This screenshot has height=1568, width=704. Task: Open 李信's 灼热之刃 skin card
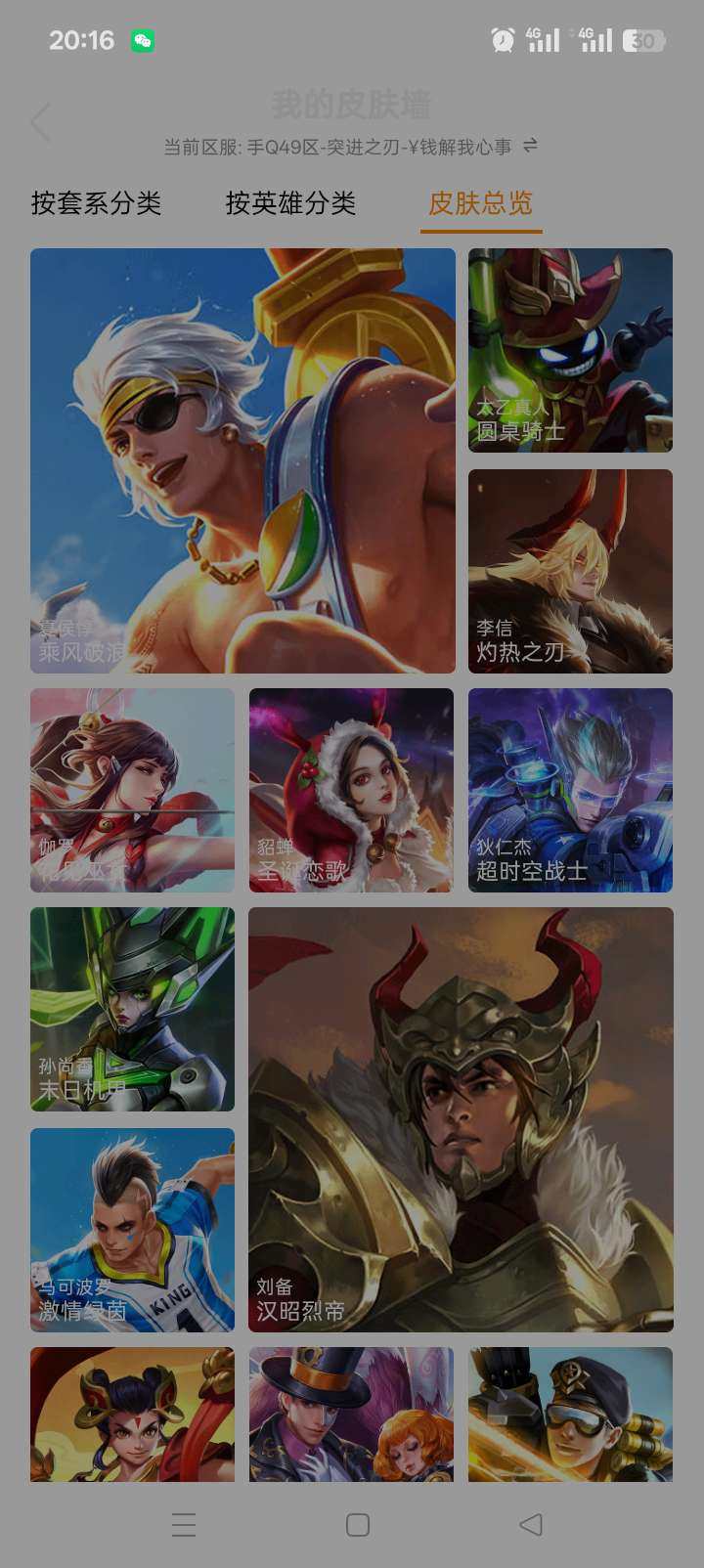(571, 571)
